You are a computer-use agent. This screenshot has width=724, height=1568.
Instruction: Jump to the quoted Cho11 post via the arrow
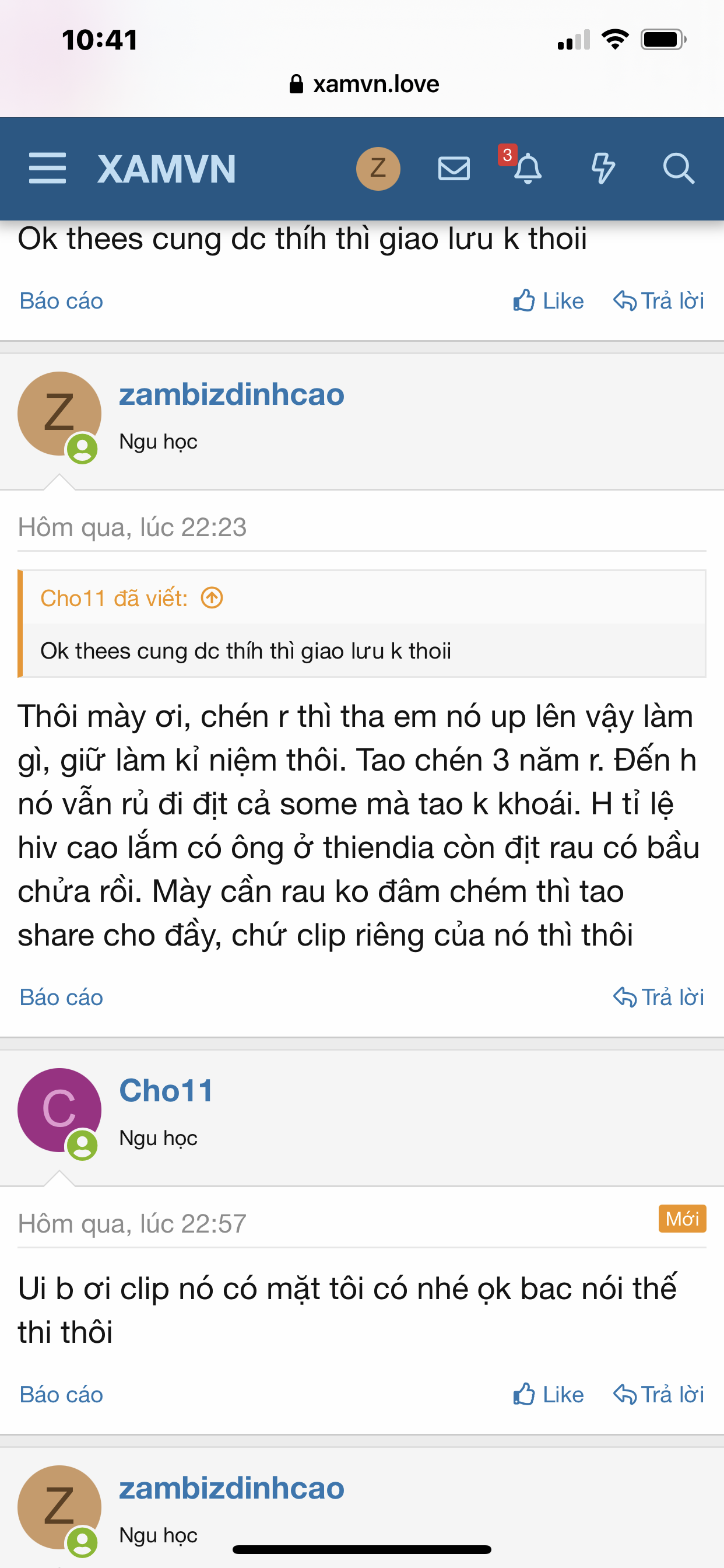[212, 598]
